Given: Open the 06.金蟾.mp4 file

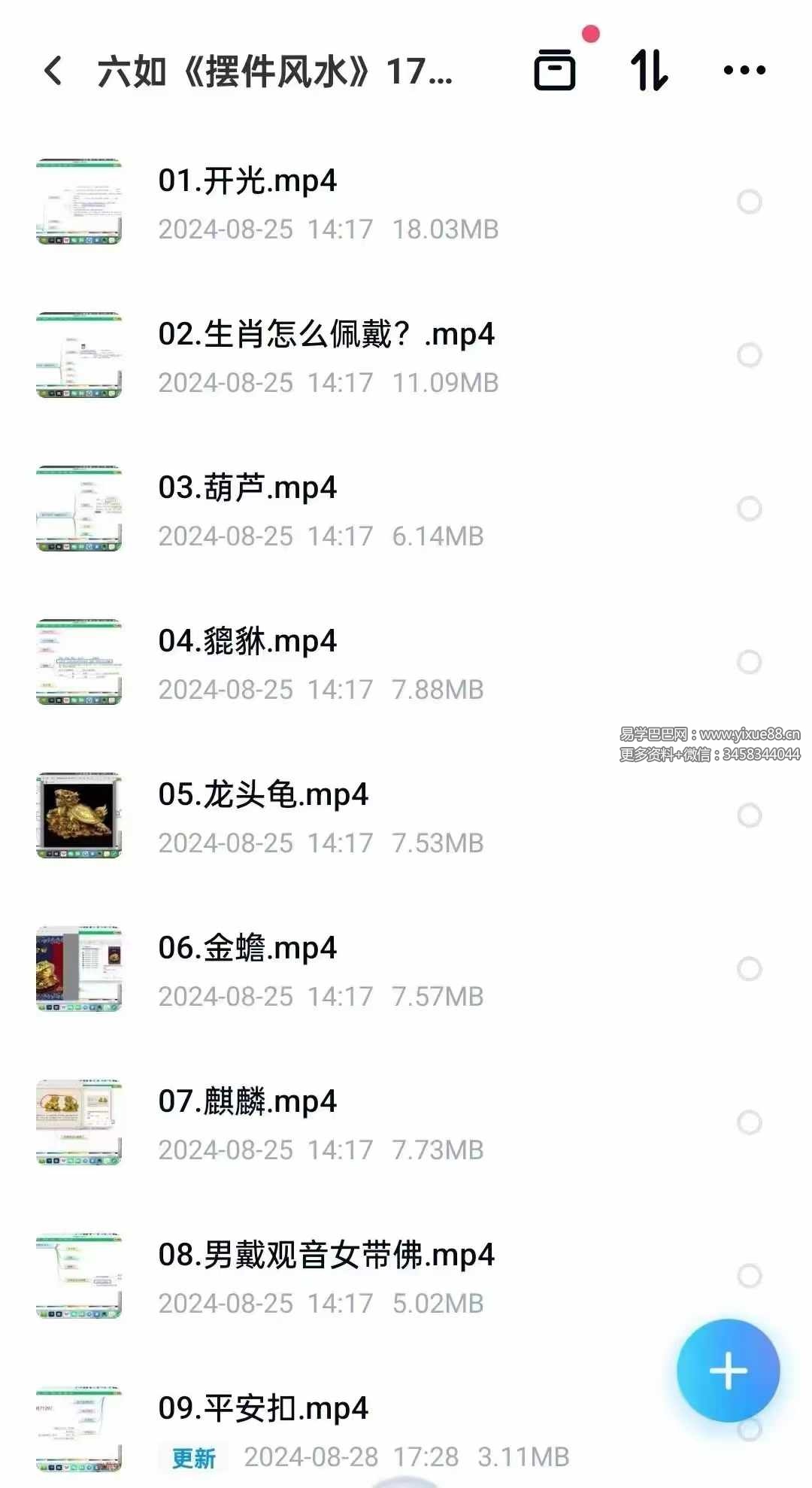Looking at the screenshot, I should 247,949.
